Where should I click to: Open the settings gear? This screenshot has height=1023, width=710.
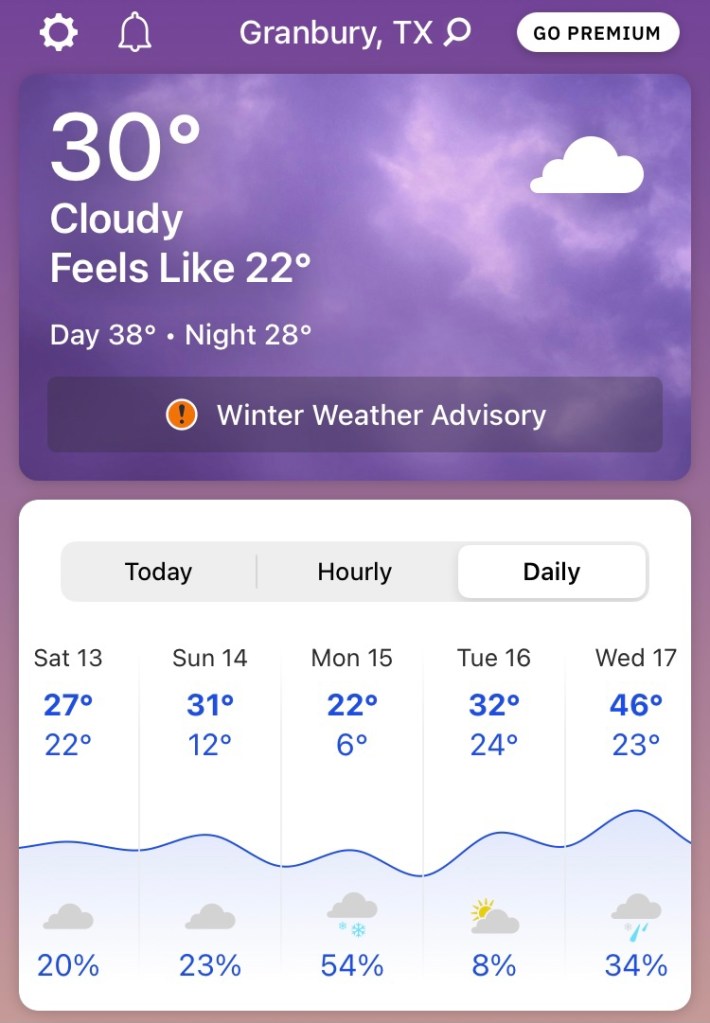(58, 33)
